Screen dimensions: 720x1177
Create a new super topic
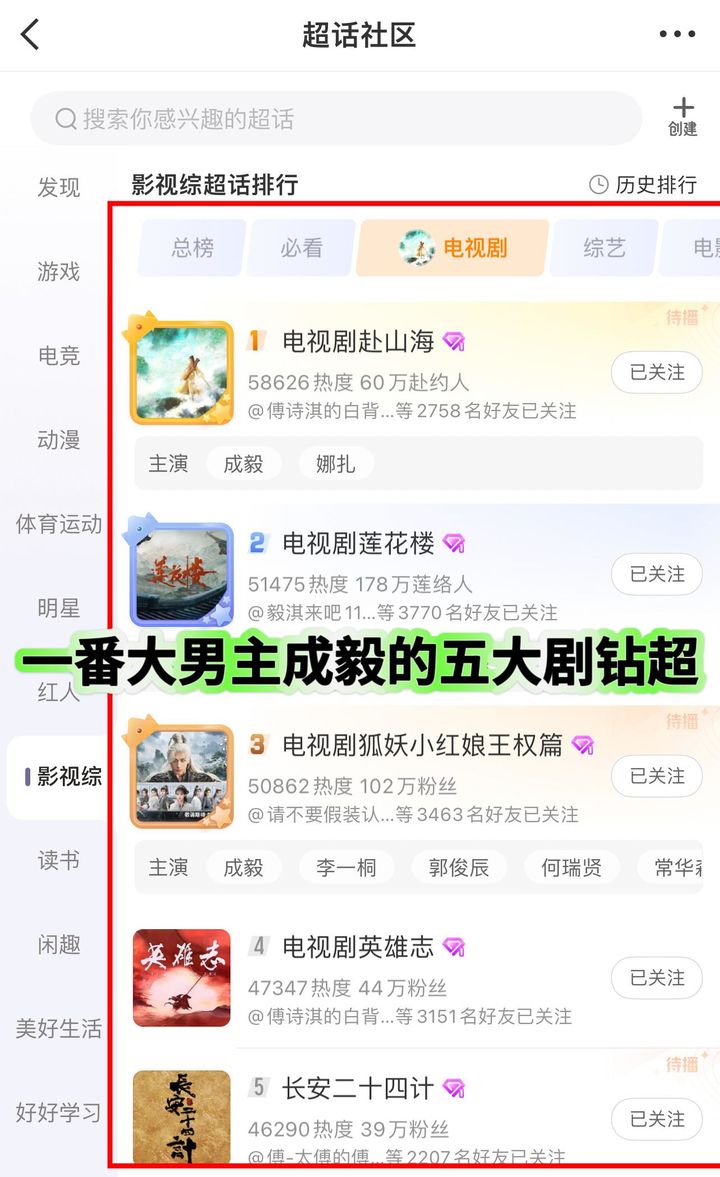pyautogui.click(x=682, y=117)
